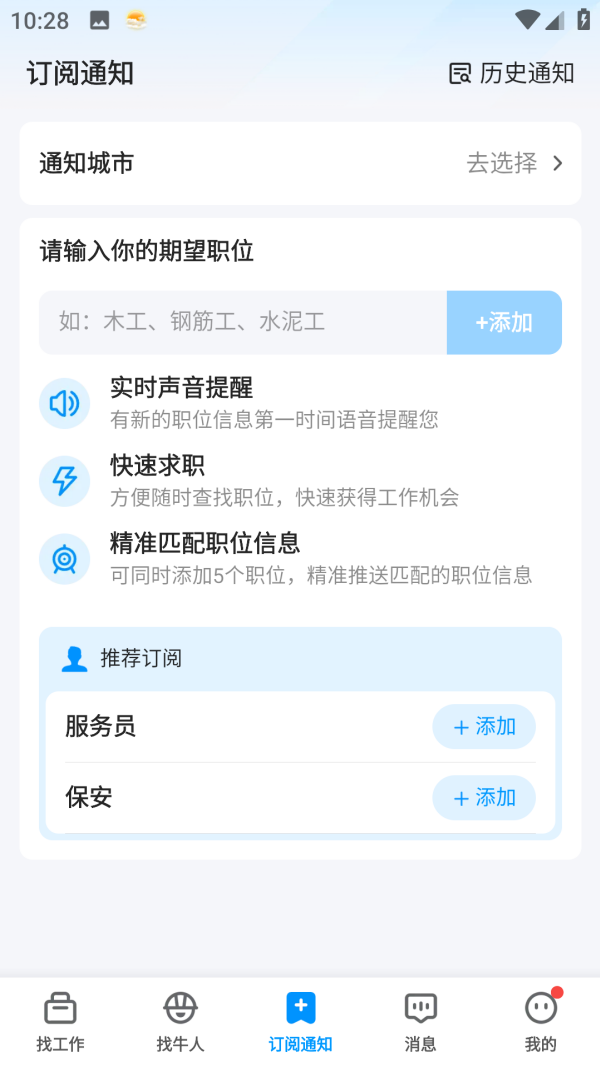This screenshot has width=600, height=1067.
Task: Add 服务员 to subscriptions
Action: [x=484, y=727]
